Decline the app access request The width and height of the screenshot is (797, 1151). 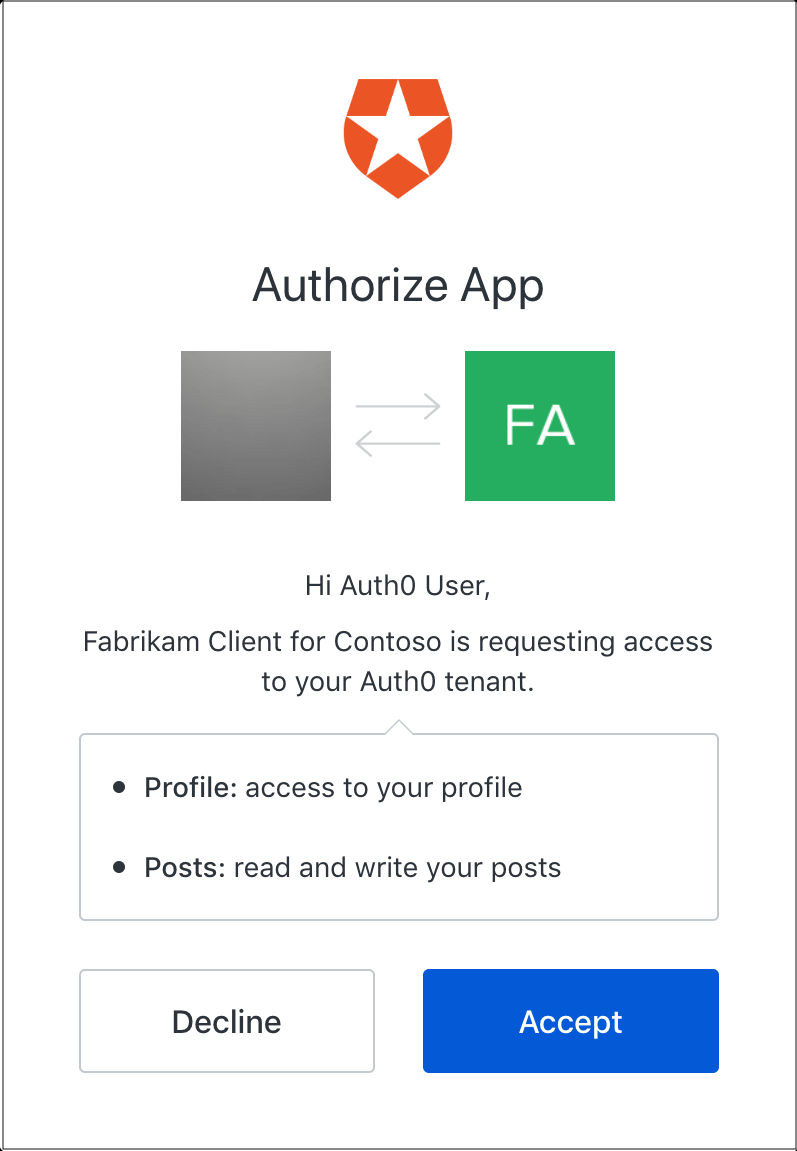coord(227,1021)
